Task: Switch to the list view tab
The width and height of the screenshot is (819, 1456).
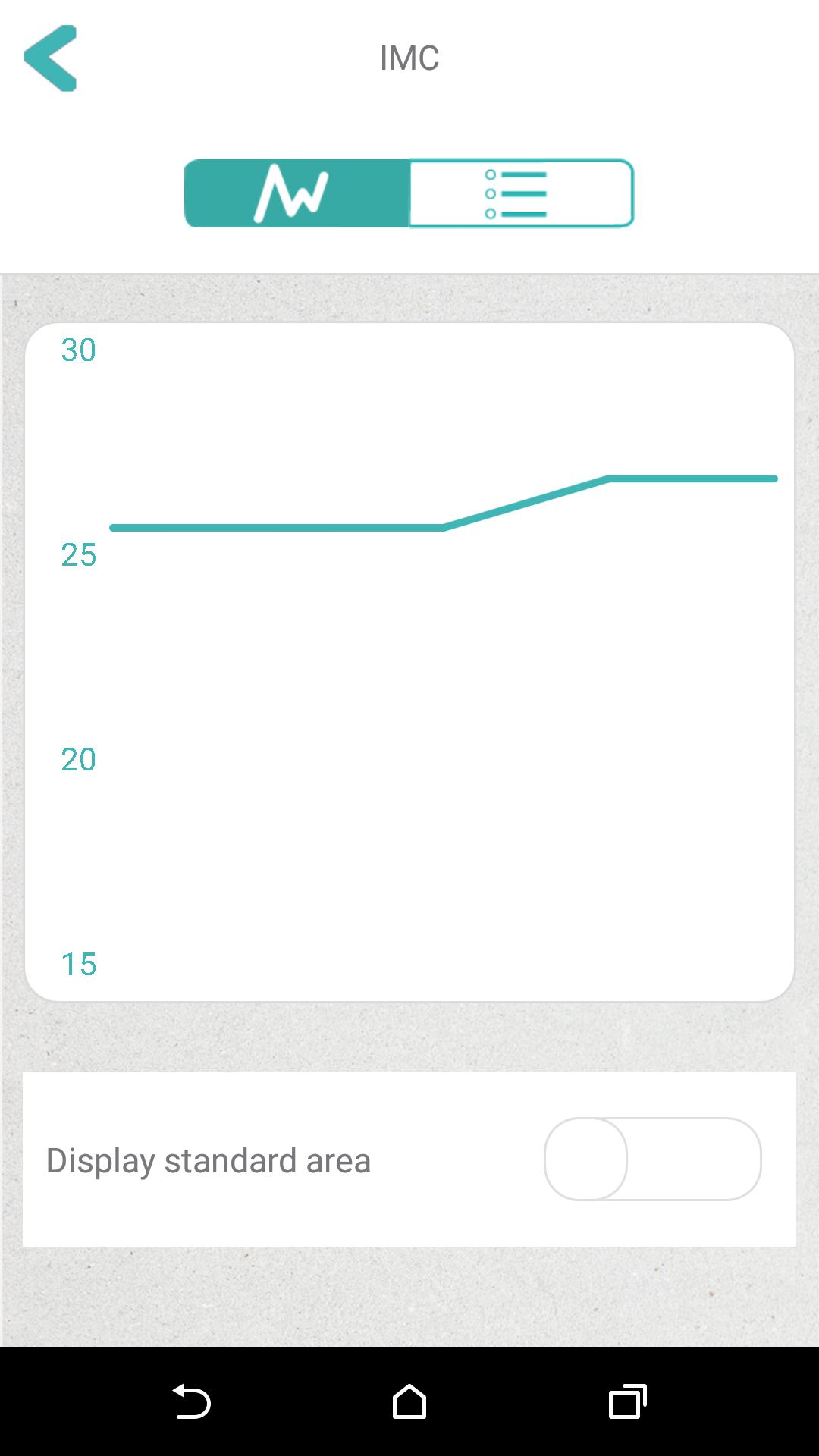Action: 521,193
